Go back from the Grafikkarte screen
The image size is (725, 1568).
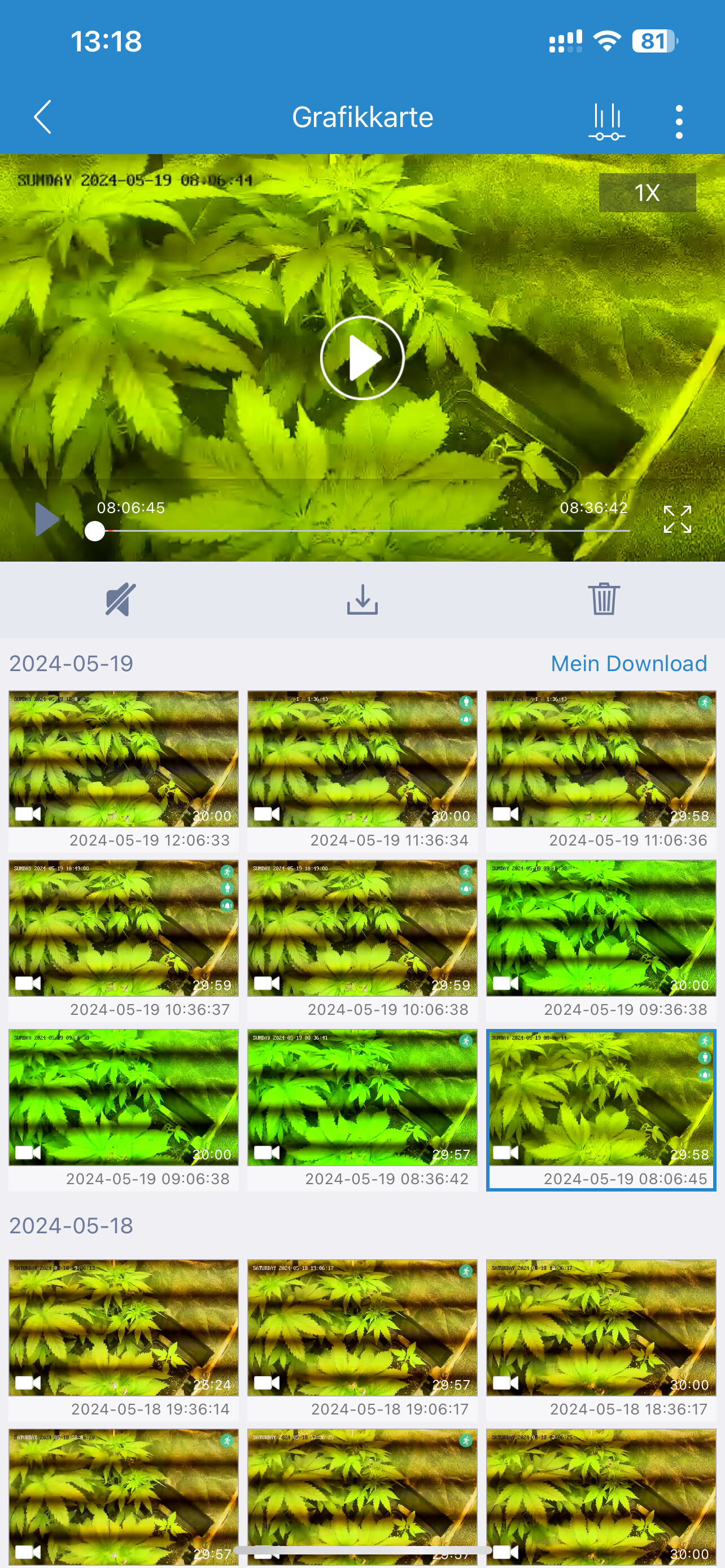[42, 117]
